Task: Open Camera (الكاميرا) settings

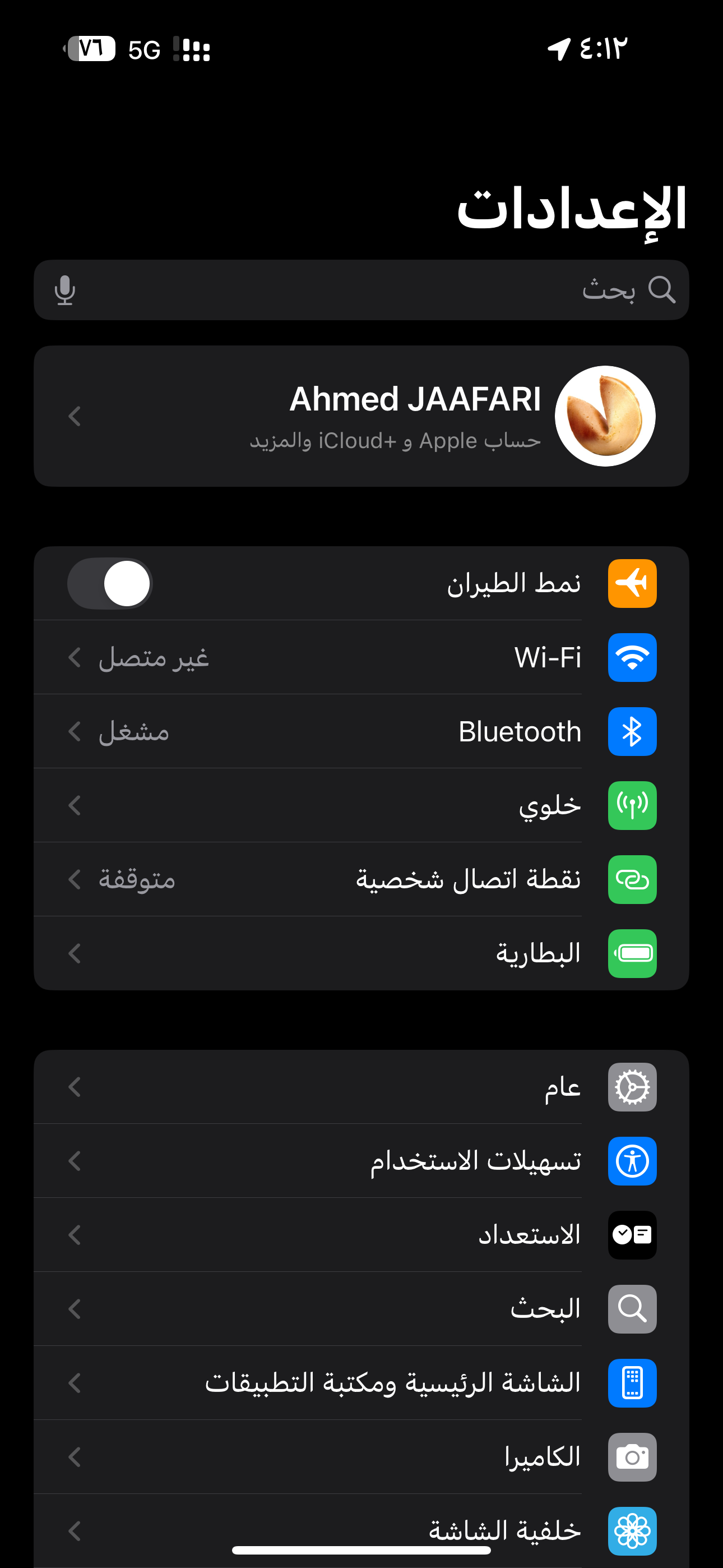Action: tap(361, 1457)
